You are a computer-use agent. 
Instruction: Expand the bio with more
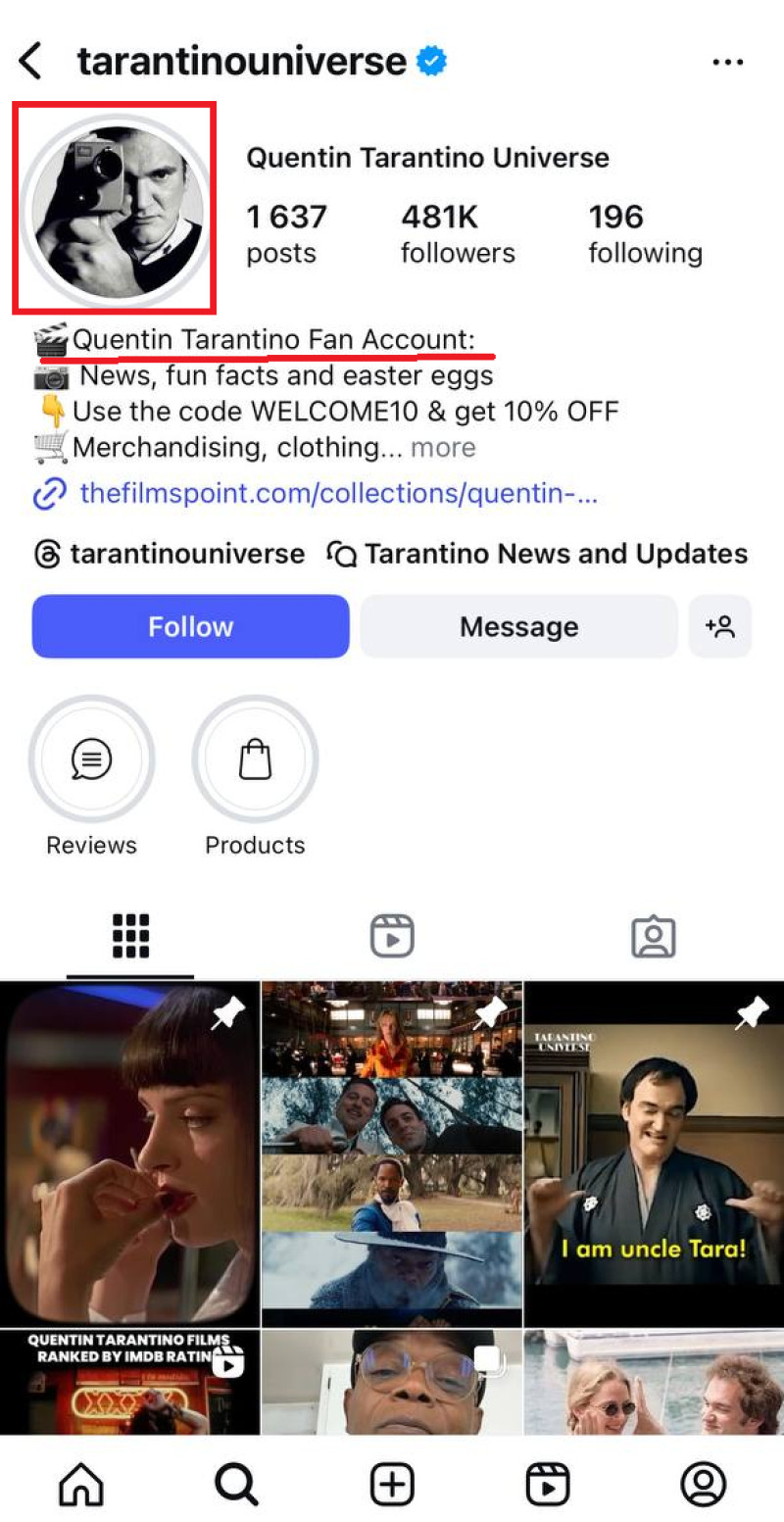[443, 448]
